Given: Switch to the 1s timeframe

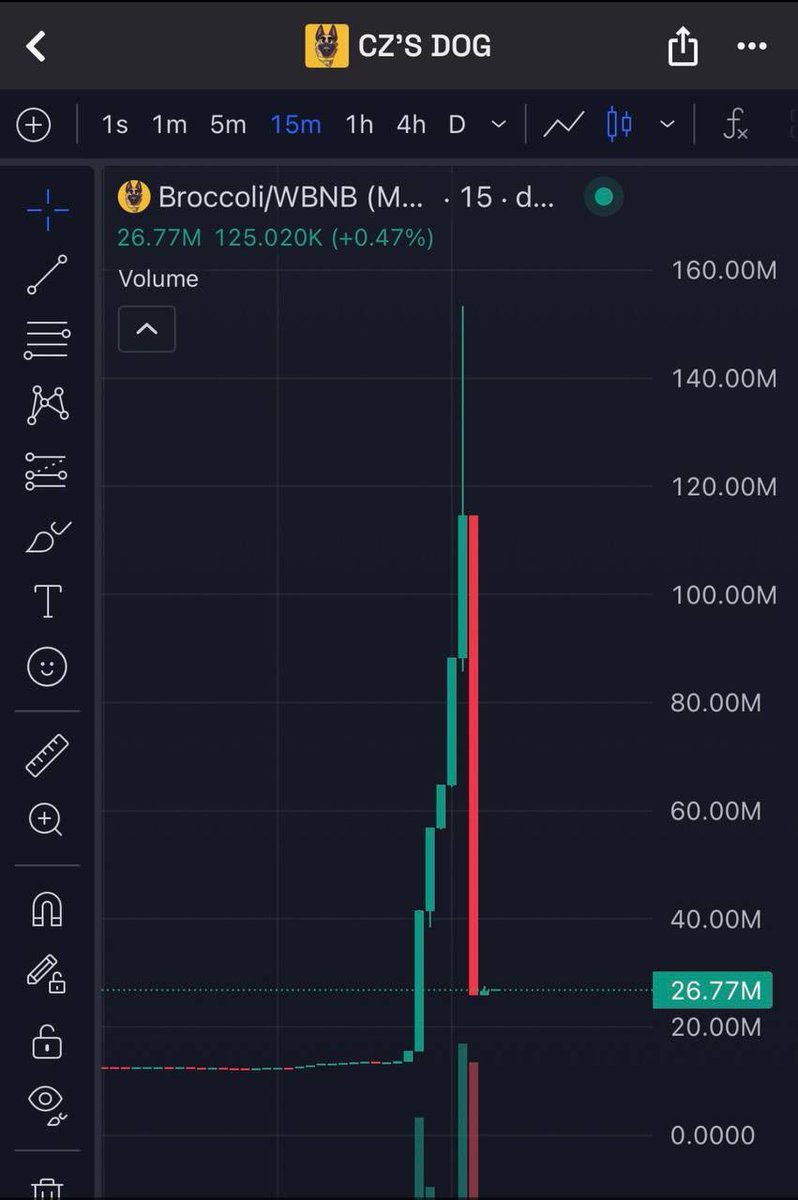Looking at the screenshot, I should [x=115, y=125].
